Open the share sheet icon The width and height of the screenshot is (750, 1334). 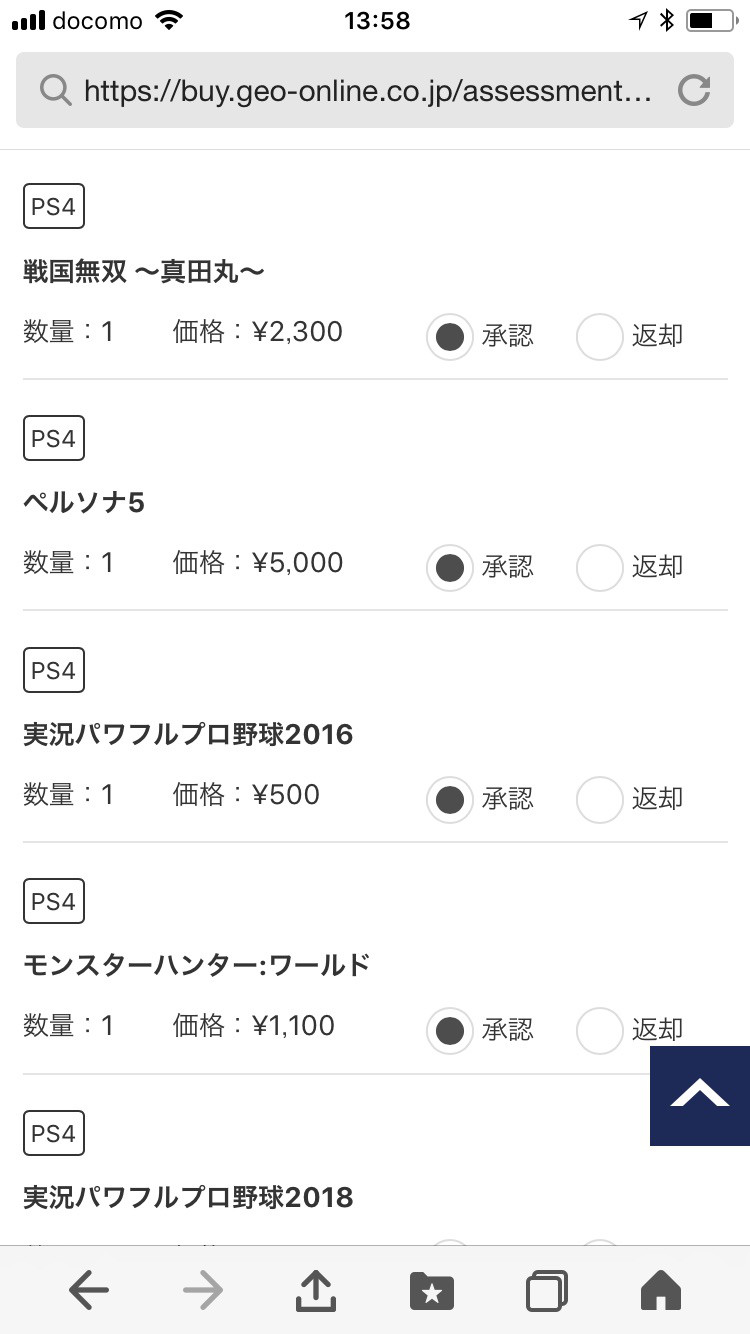[x=316, y=1290]
